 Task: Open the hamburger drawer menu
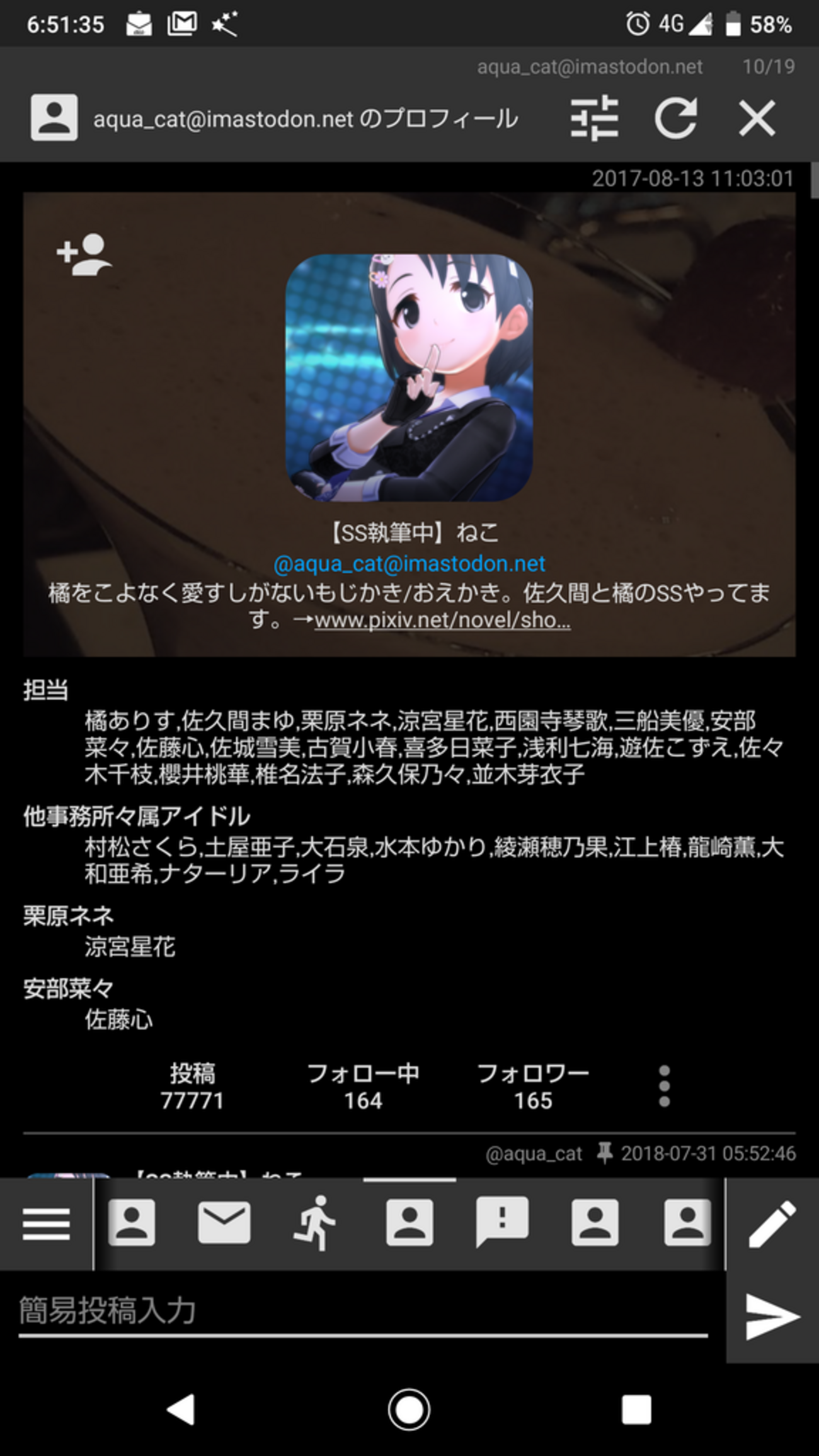(46, 1224)
